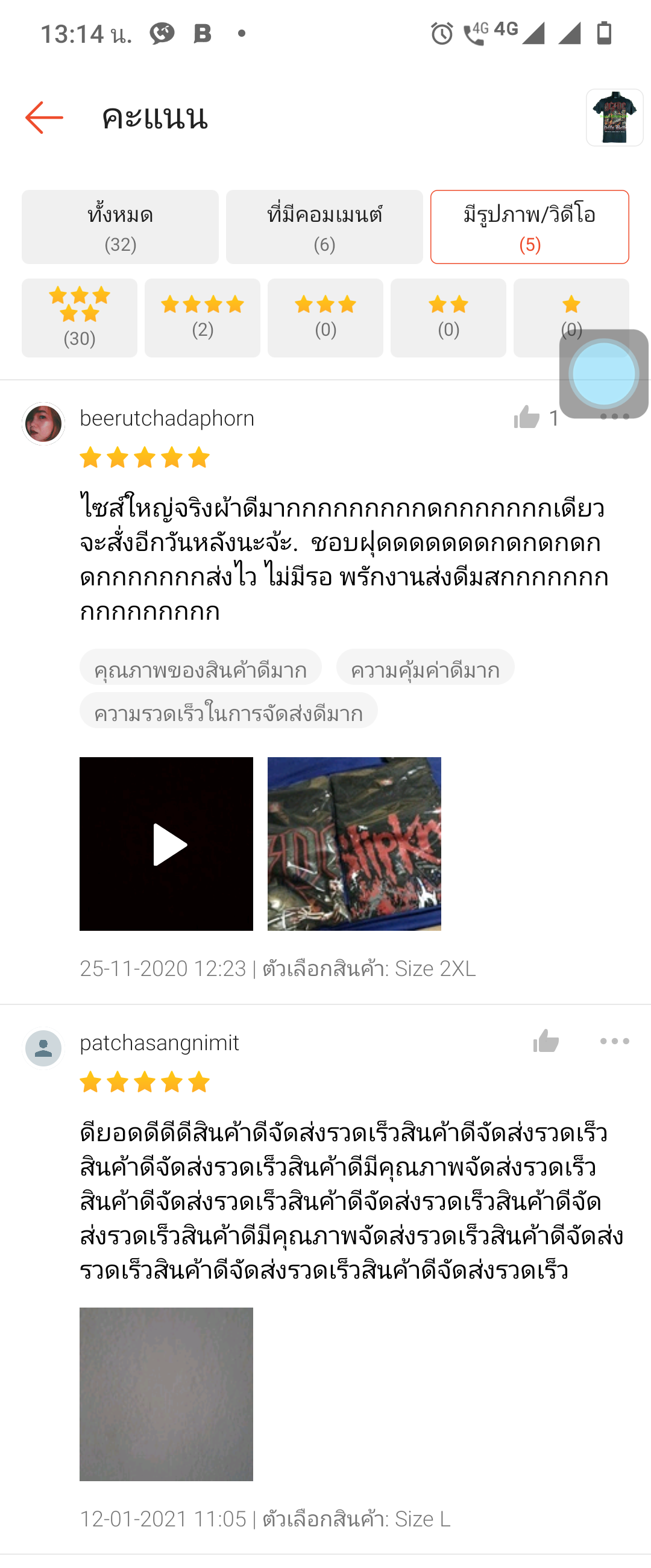Tap the floating blue assistive circle

[x=603, y=374]
